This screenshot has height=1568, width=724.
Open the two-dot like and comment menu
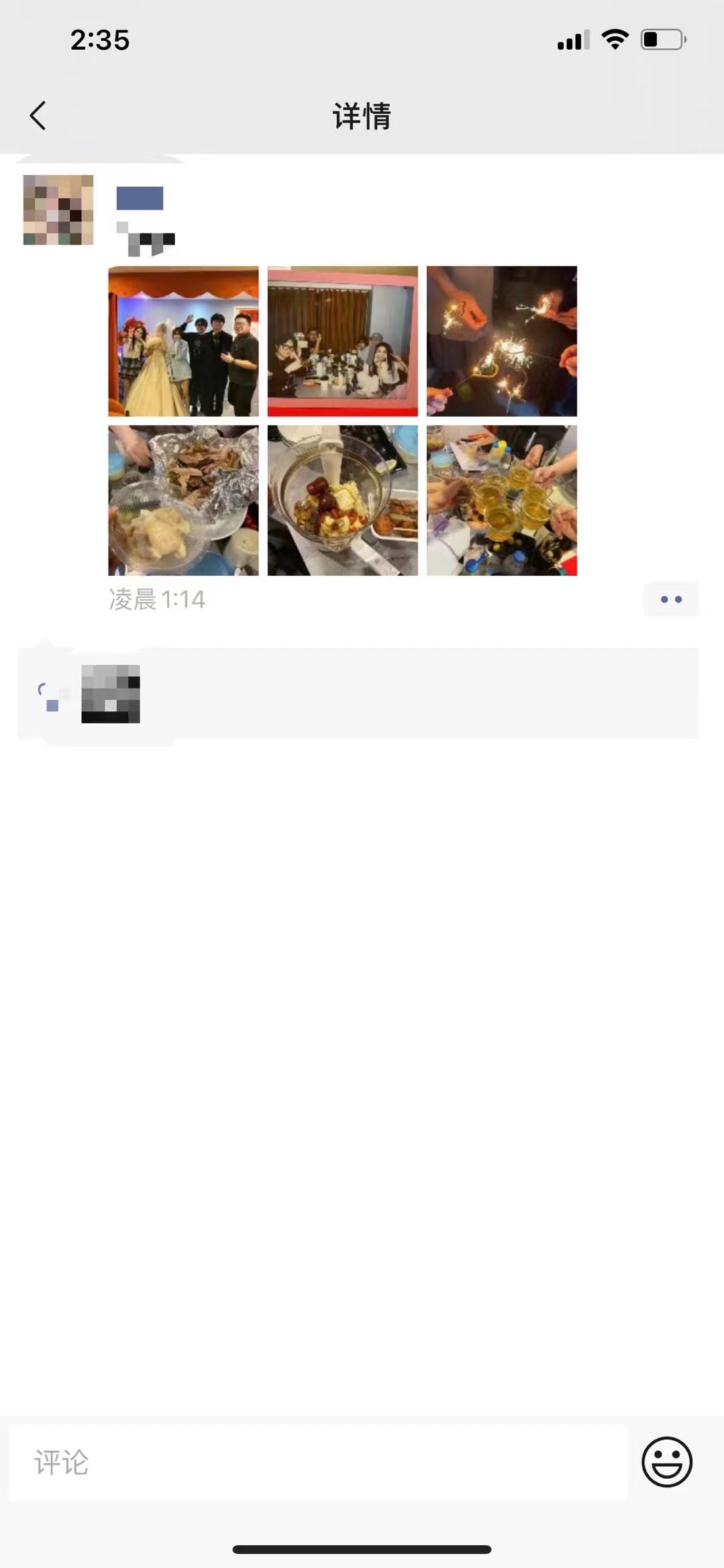point(671,599)
